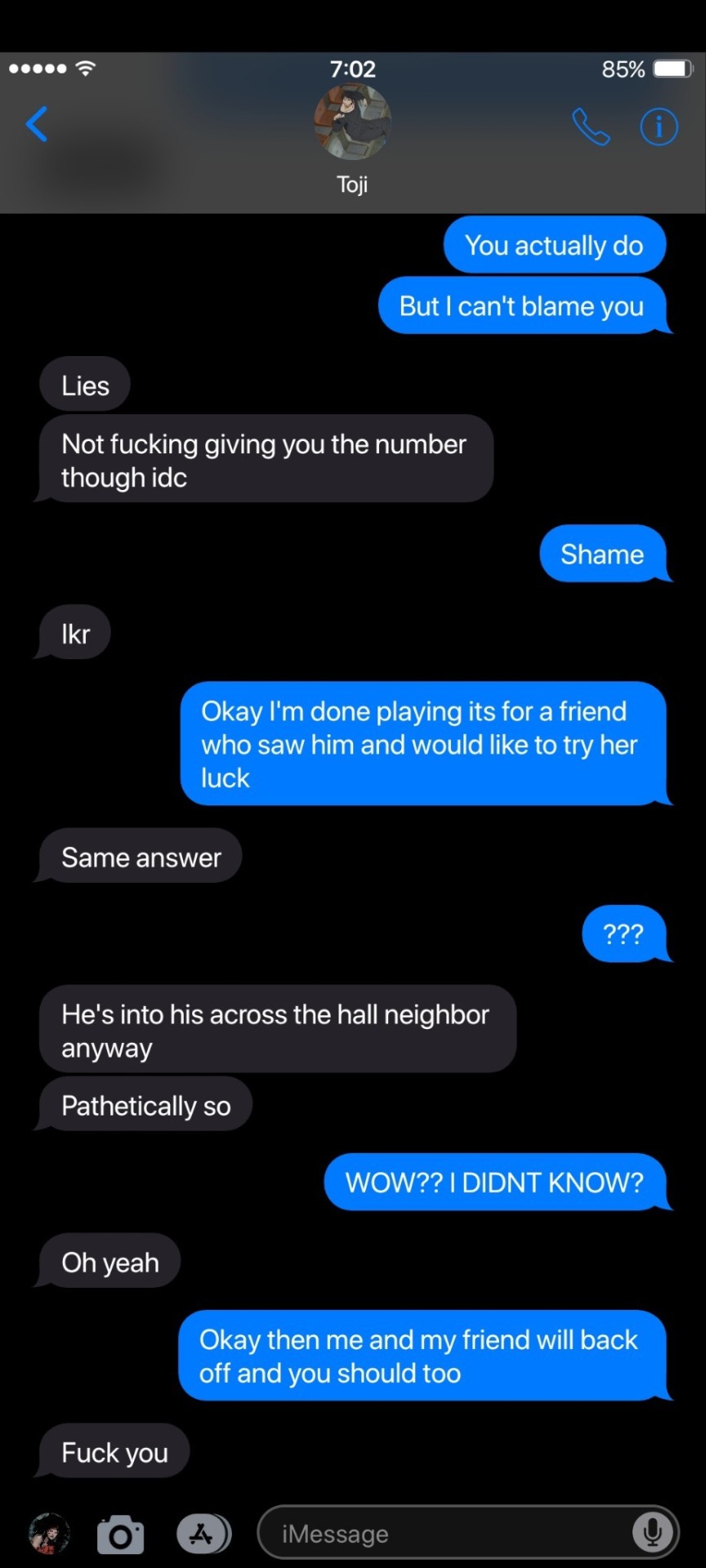
Task: Open the App Store apps drawer
Action: coord(203,1534)
